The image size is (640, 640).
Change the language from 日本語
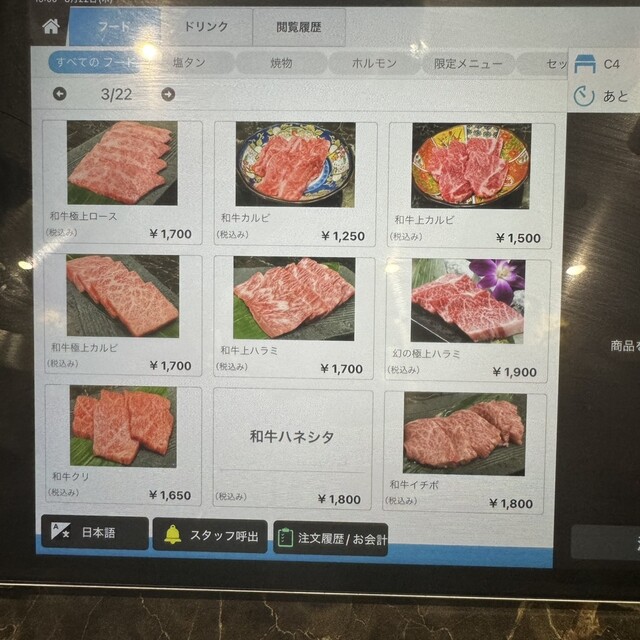tap(94, 533)
